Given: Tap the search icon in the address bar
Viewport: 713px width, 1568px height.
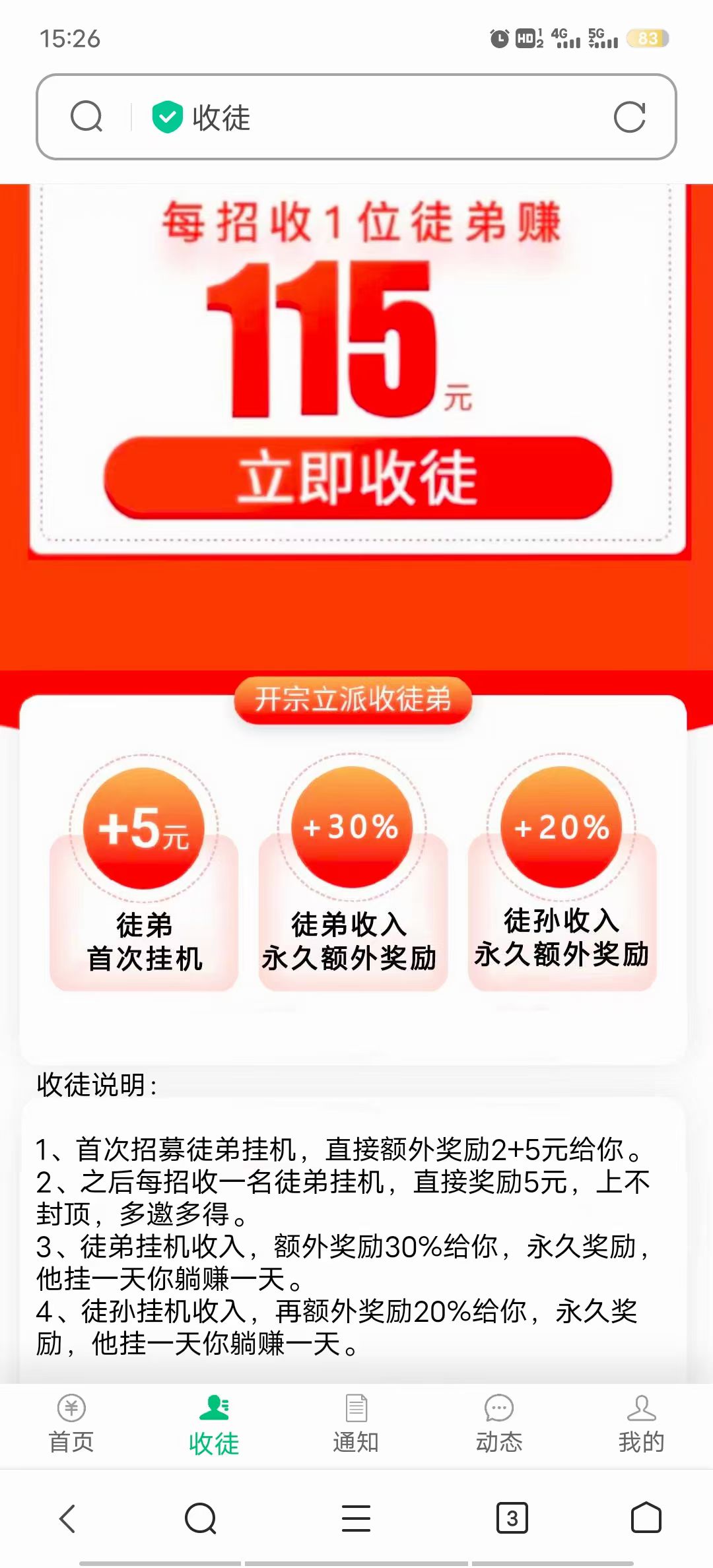Looking at the screenshot, I should pos(86,117).
